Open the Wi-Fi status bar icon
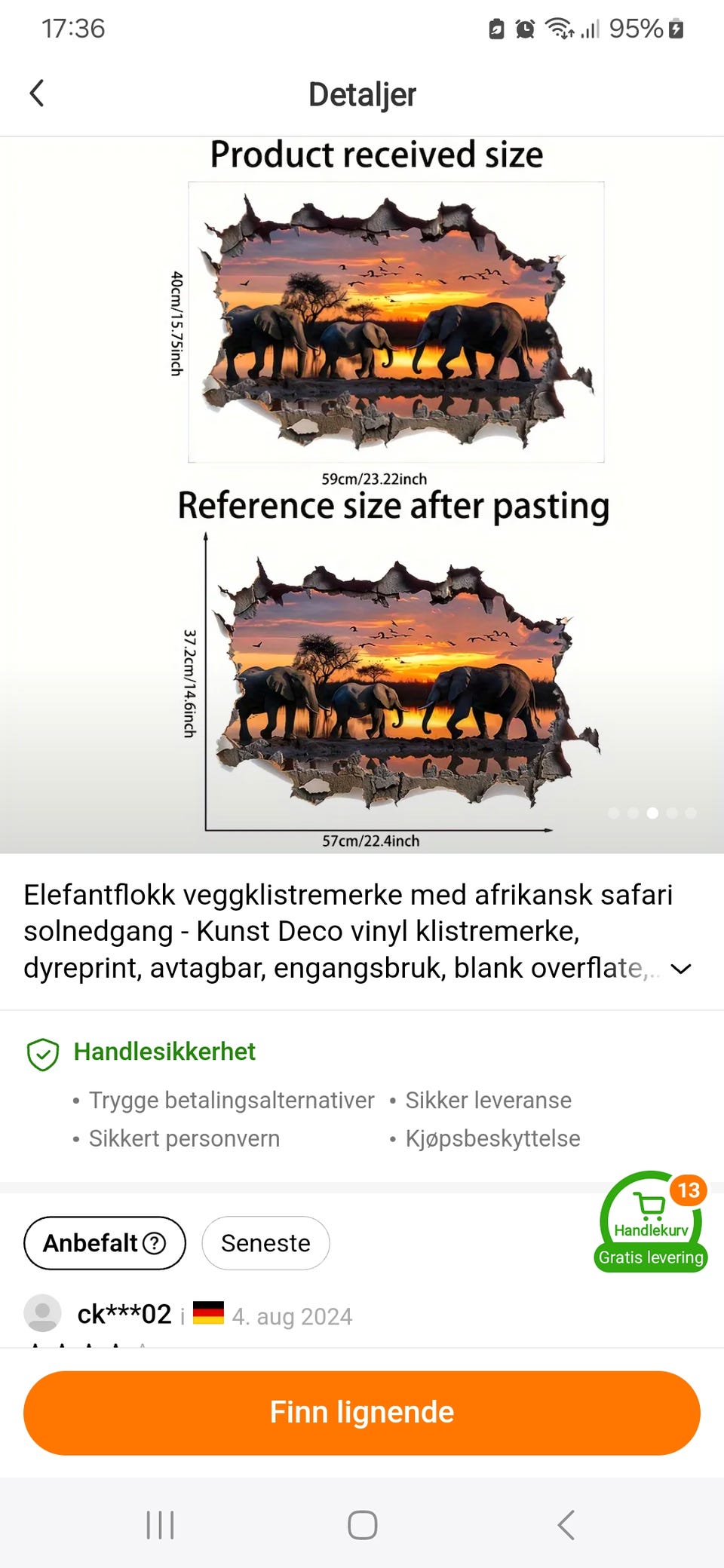Viewport: 724px width, 1568px height. (x=559, y=27)
